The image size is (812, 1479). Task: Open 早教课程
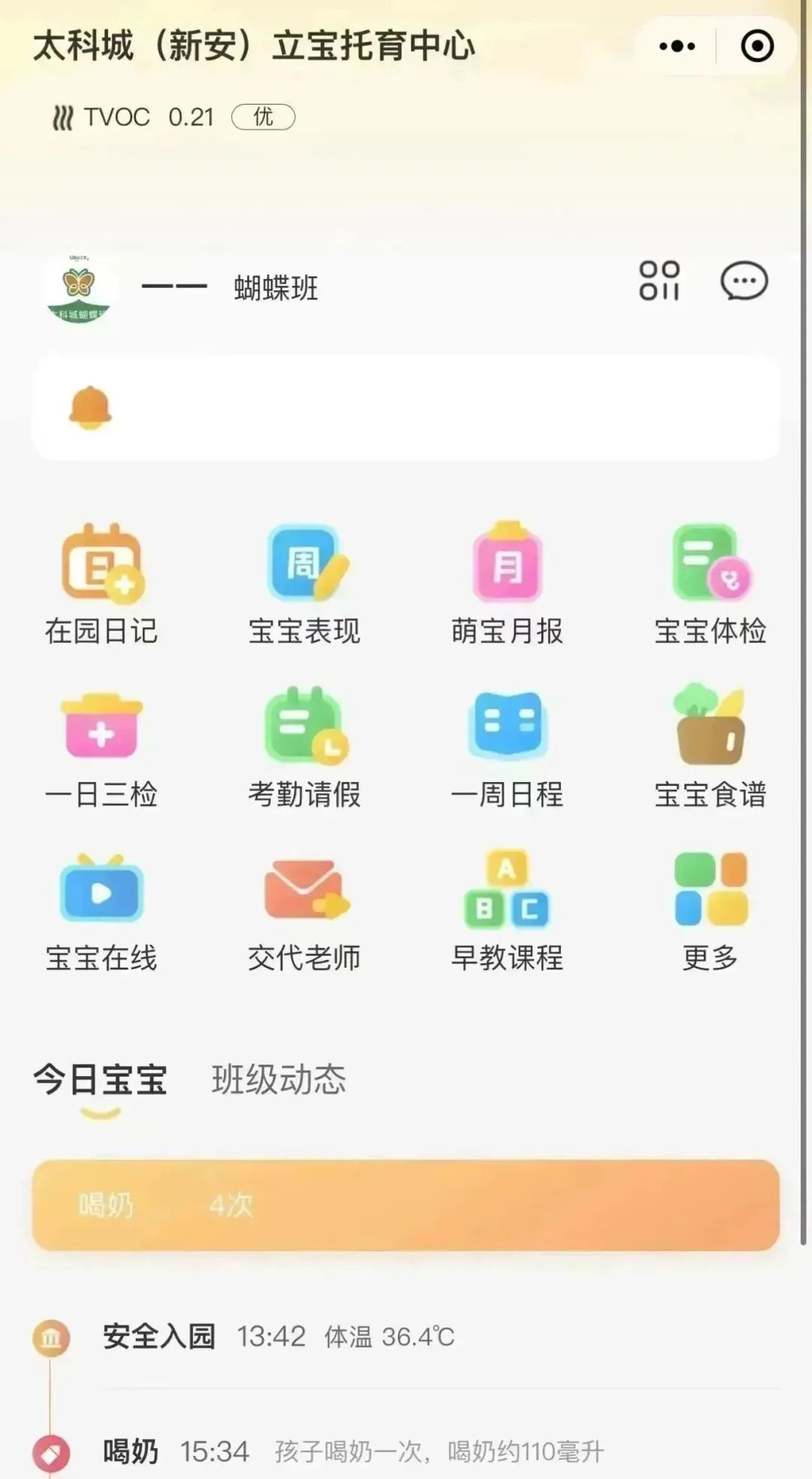click(507, 911)
